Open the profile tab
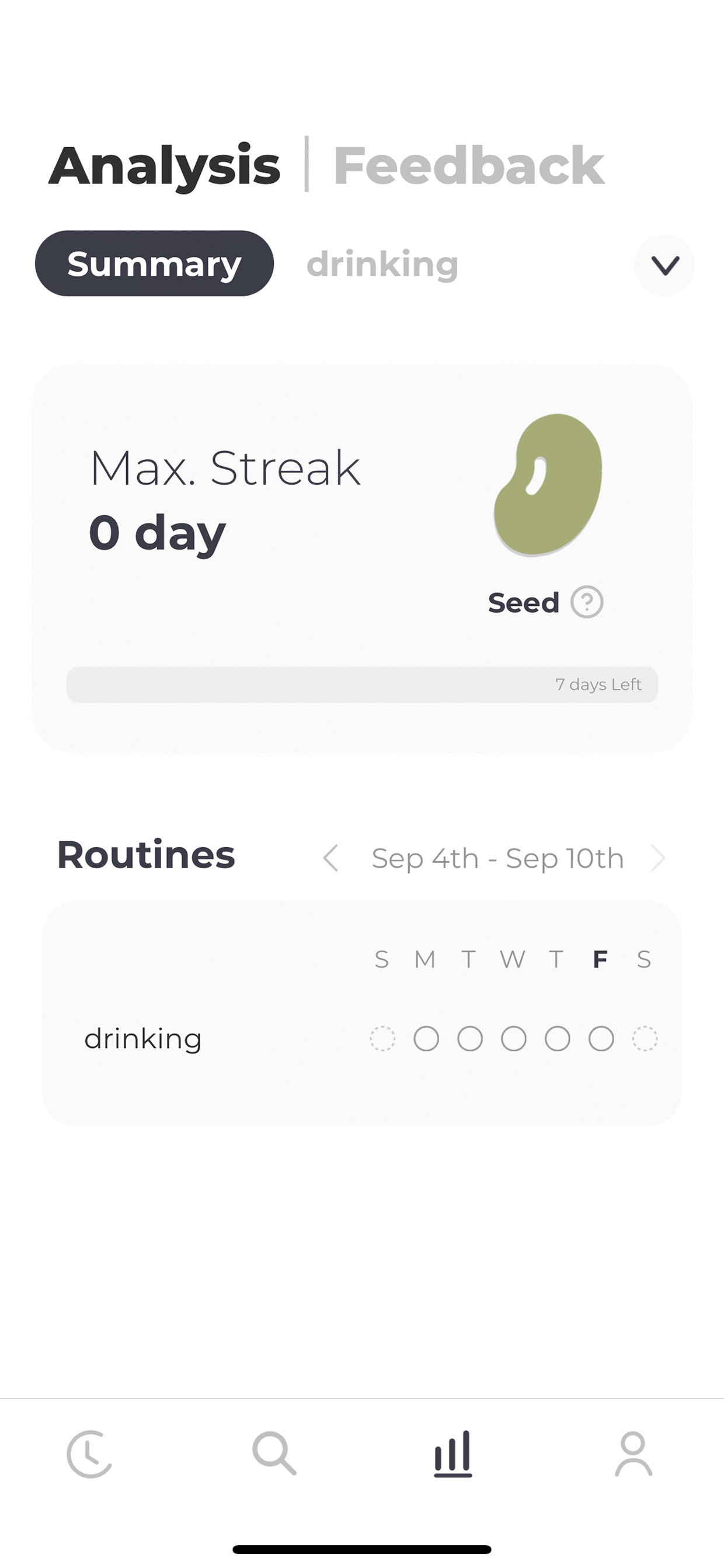 633,1453
